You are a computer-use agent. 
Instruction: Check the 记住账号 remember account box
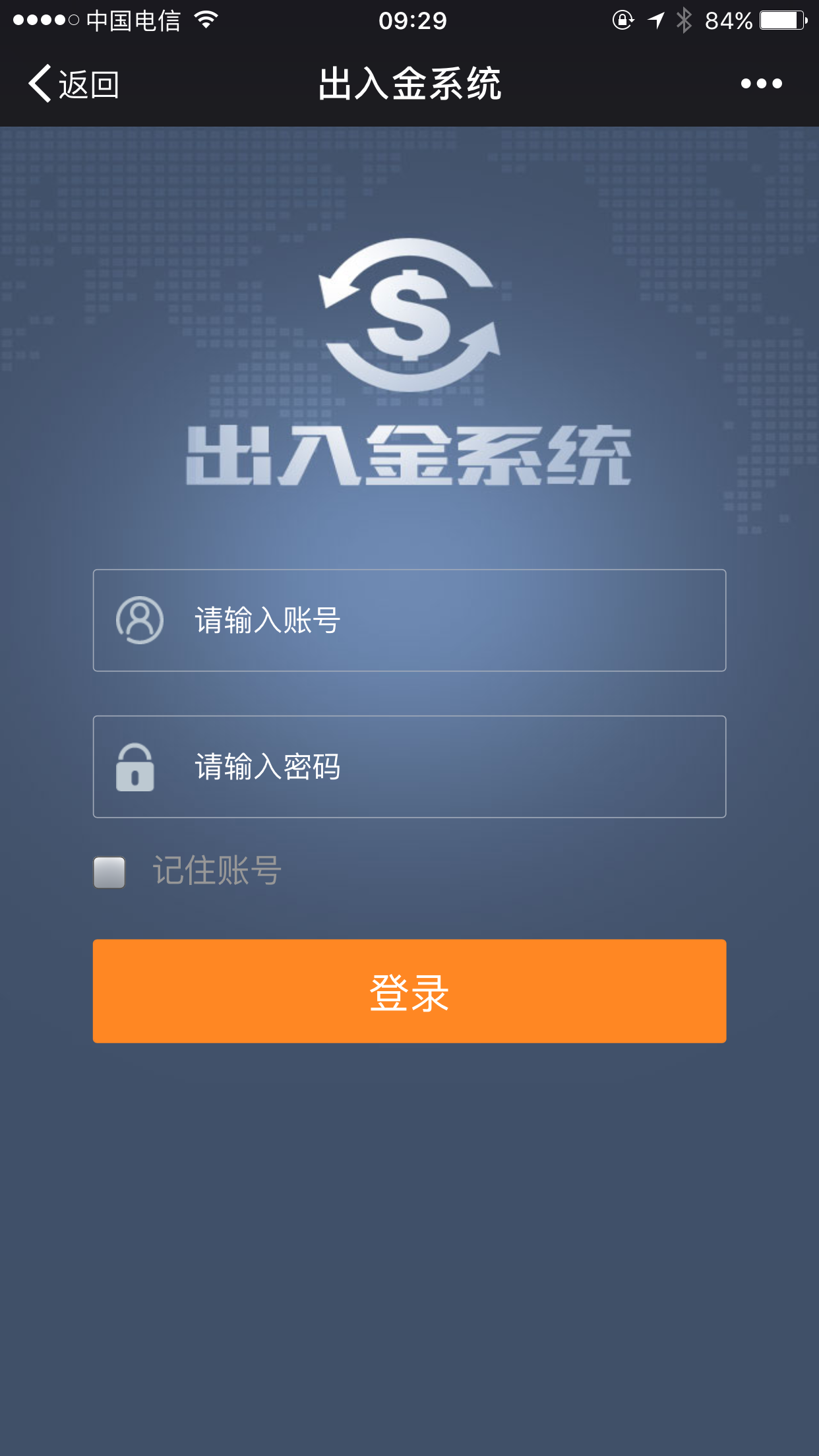[x=109, y=872]
